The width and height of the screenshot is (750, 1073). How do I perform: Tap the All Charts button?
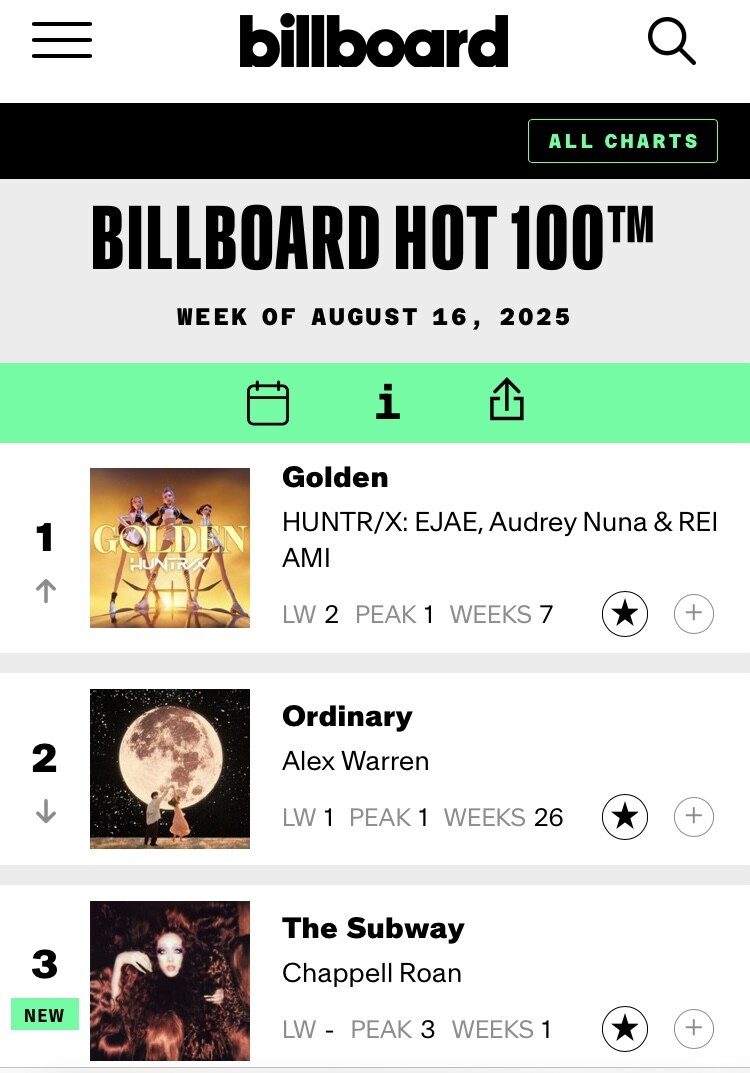[622, 141]
